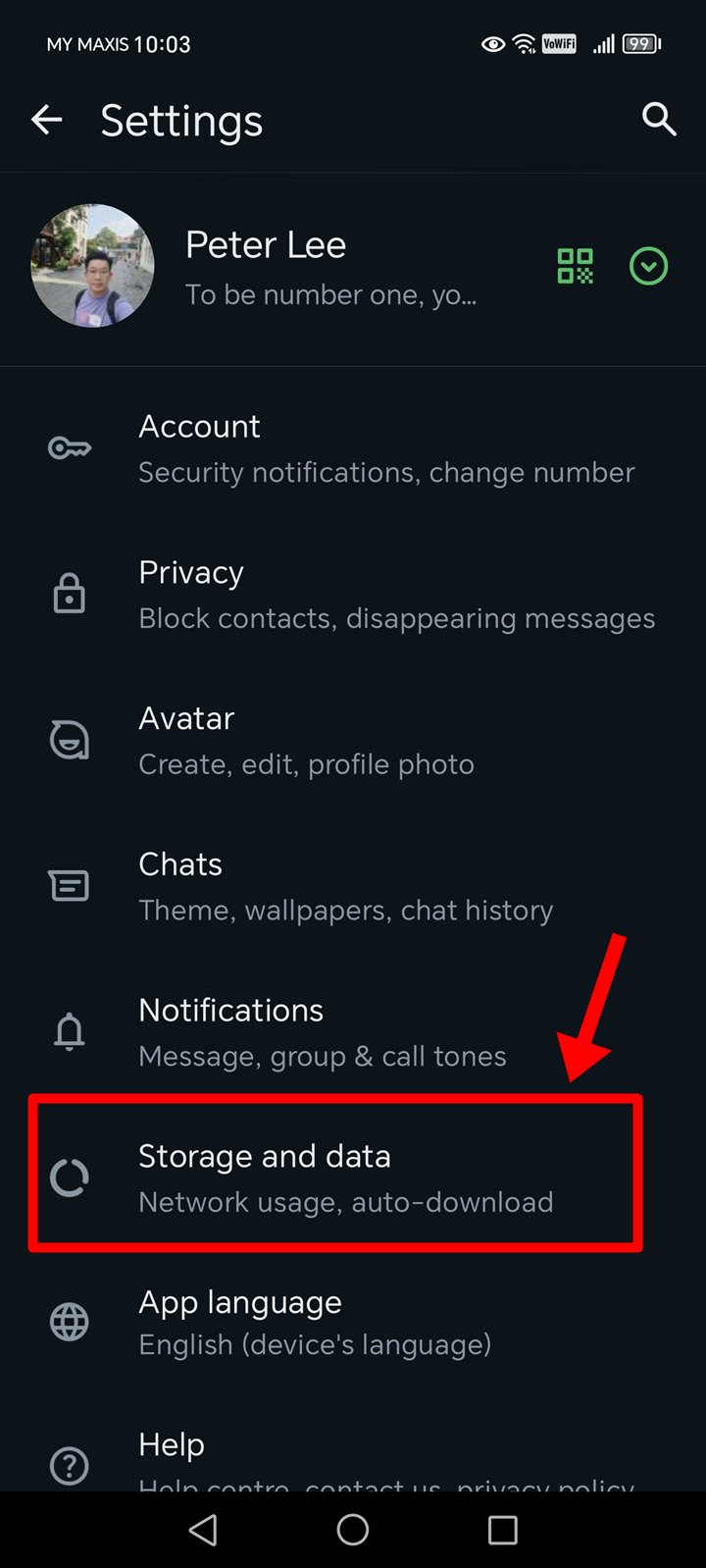Open the QR code scanner icon

click(576, 266)
